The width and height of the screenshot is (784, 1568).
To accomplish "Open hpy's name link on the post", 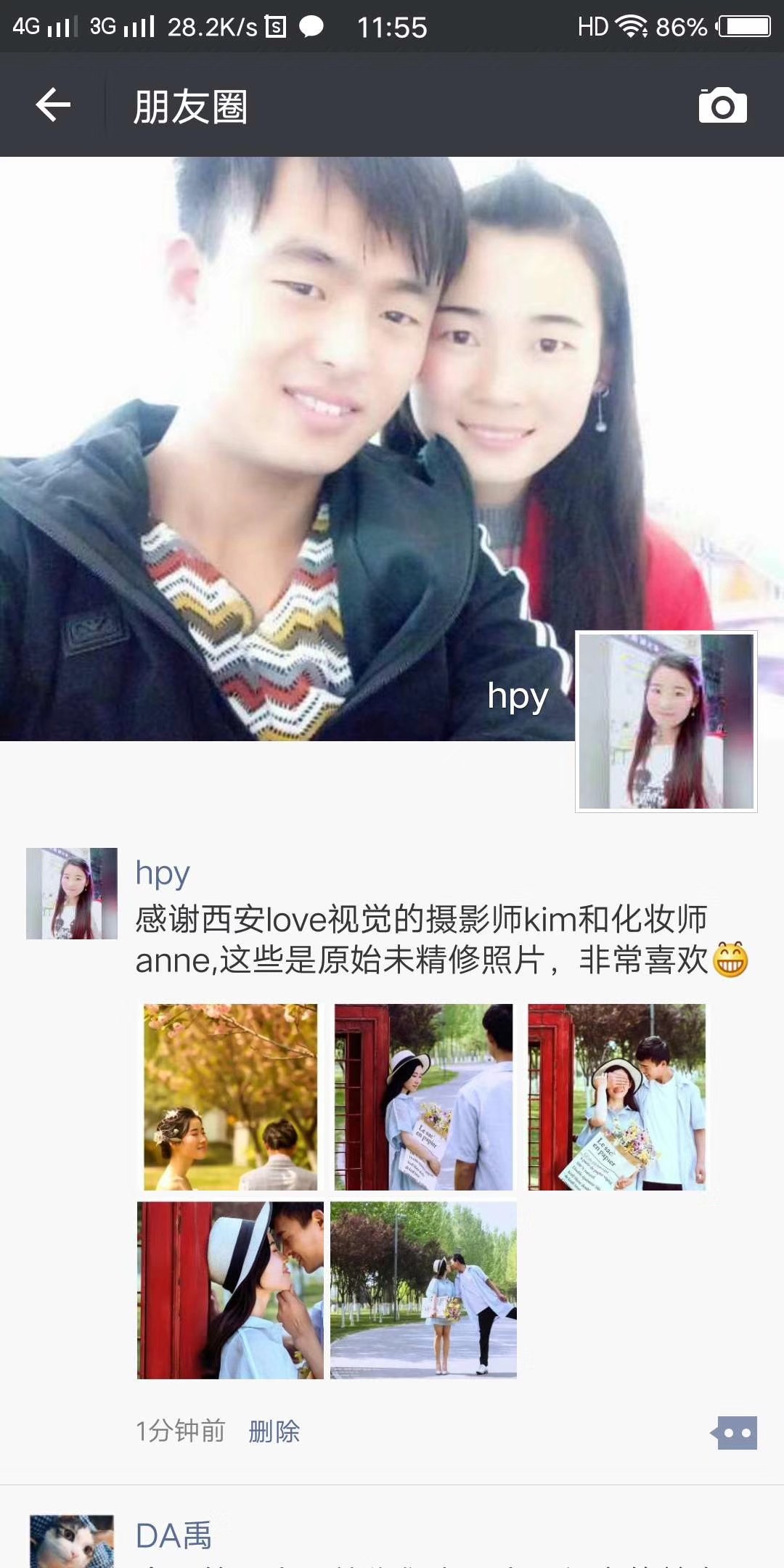I will click(x=163, y=872).
